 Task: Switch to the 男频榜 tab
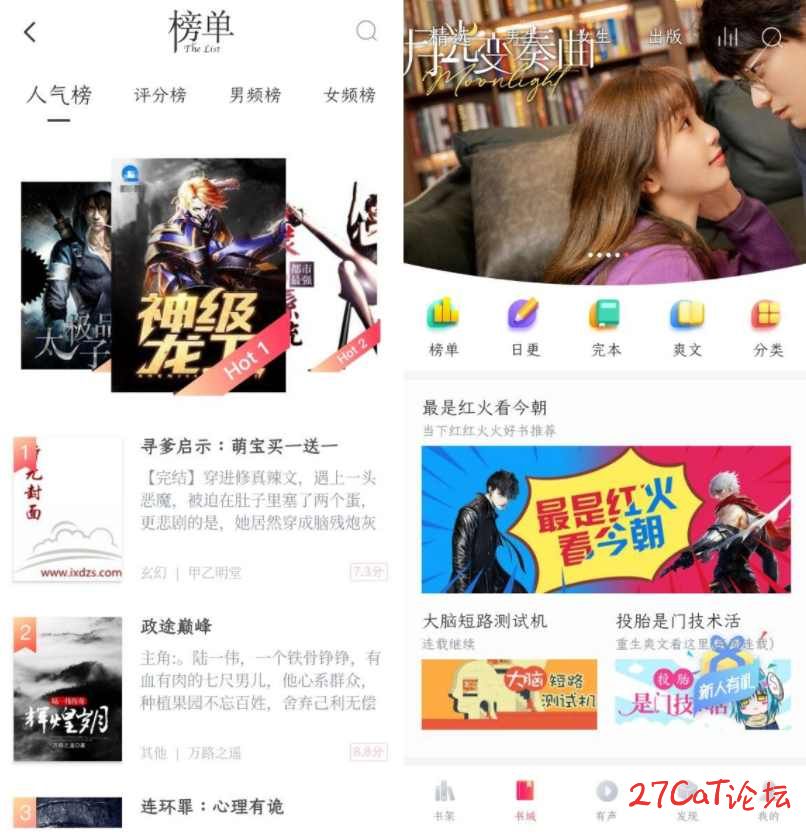pos(255,96)
